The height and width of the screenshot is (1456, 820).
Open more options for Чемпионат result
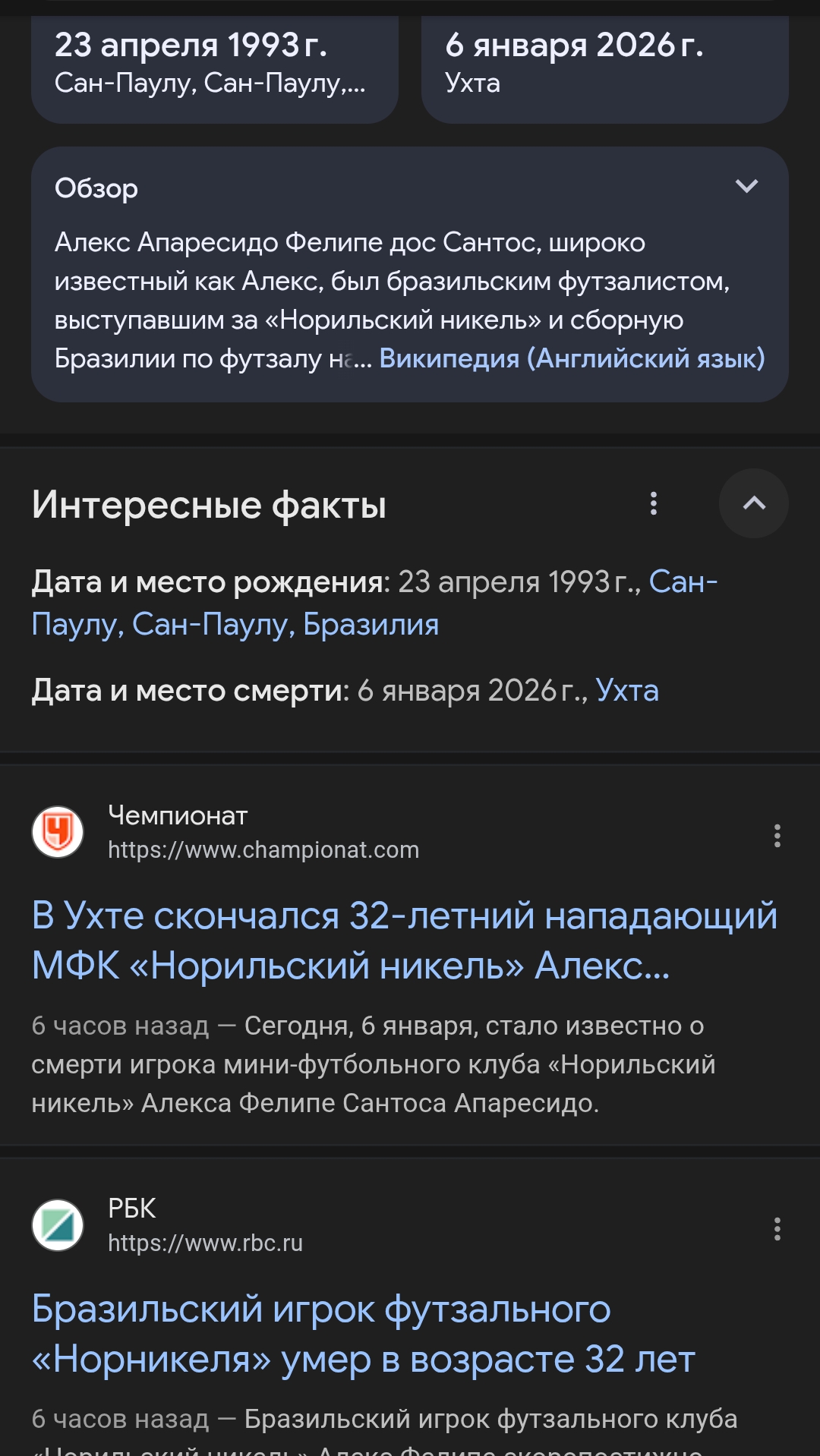tap(777, 836)
